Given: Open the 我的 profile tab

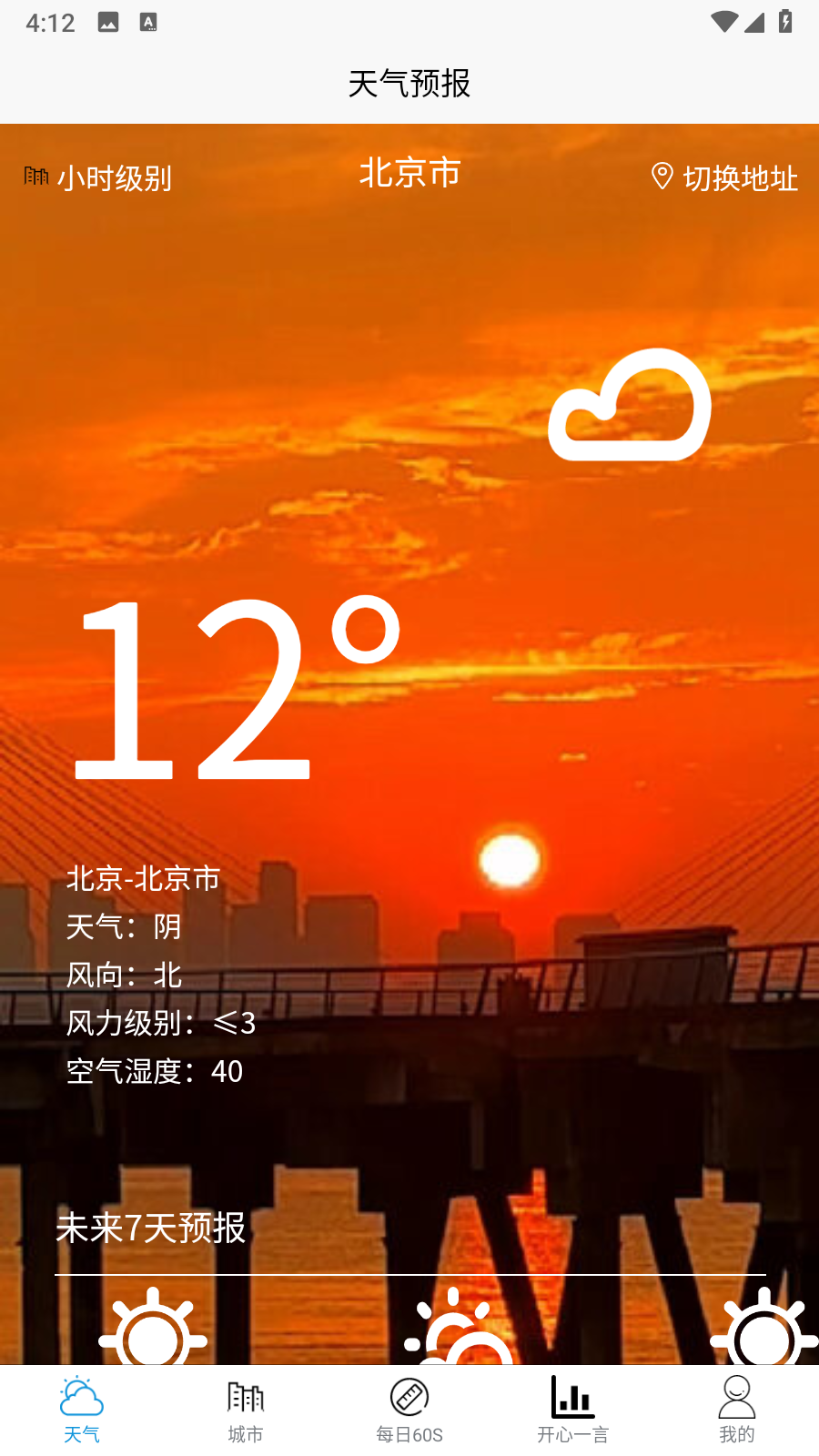Looking at the screenshot, I should coord(737,1410).
